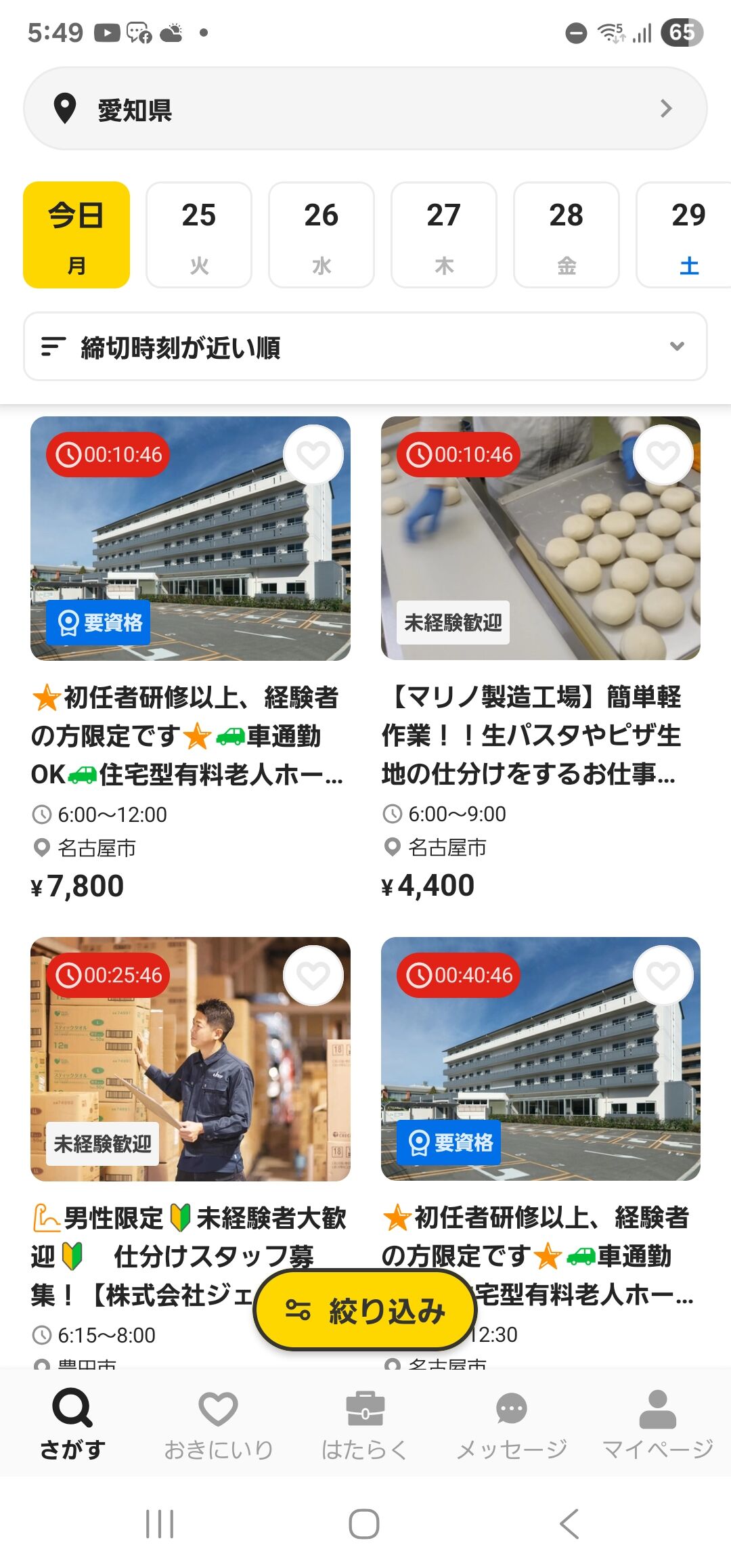The image size is (731, 1568).
Task: Select date 25 火
Action: click(x=199, y=235)
